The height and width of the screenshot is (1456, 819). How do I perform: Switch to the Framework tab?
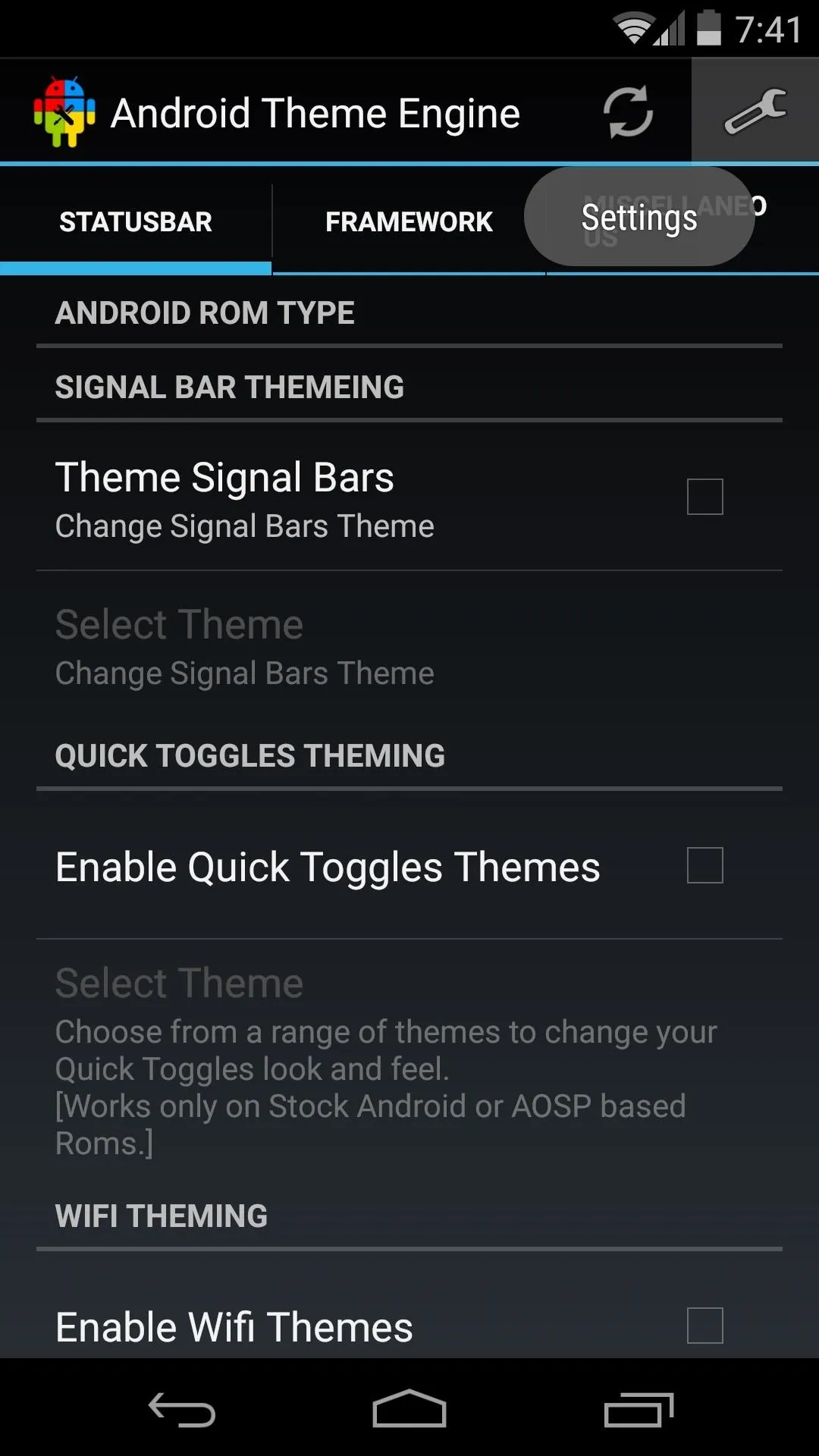coord(409,221)
